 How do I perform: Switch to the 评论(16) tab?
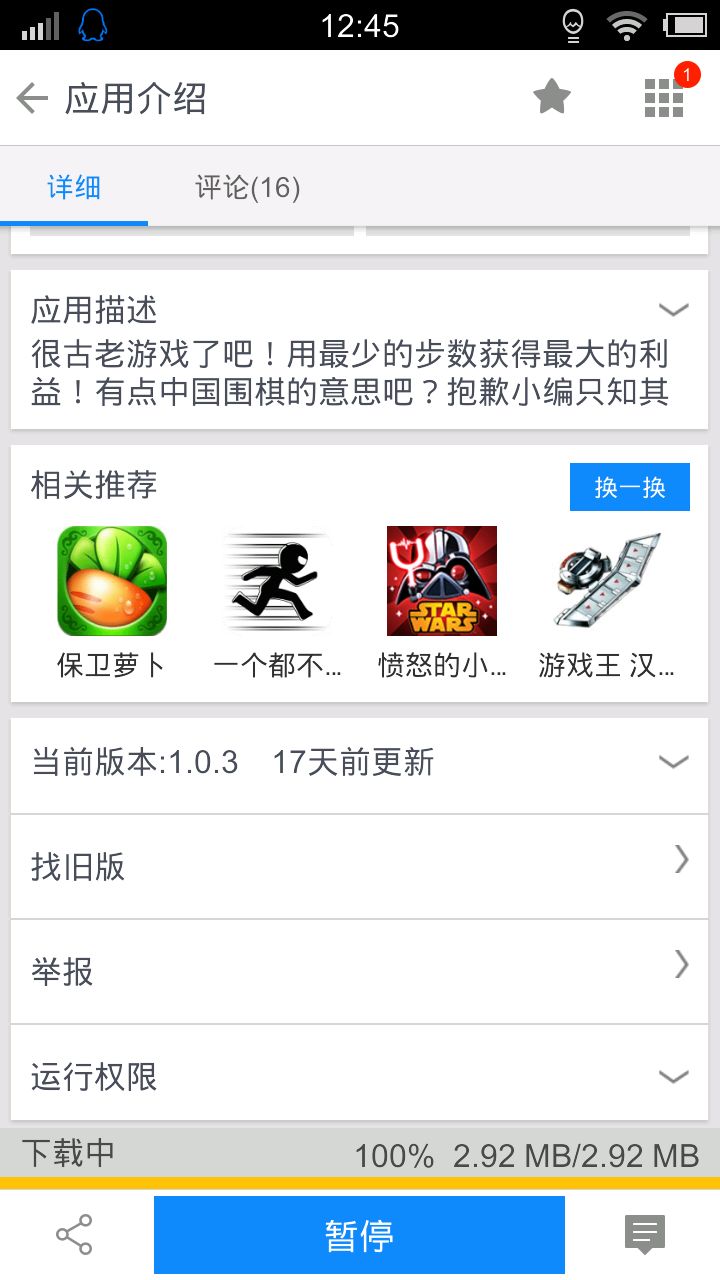point(247,187)
